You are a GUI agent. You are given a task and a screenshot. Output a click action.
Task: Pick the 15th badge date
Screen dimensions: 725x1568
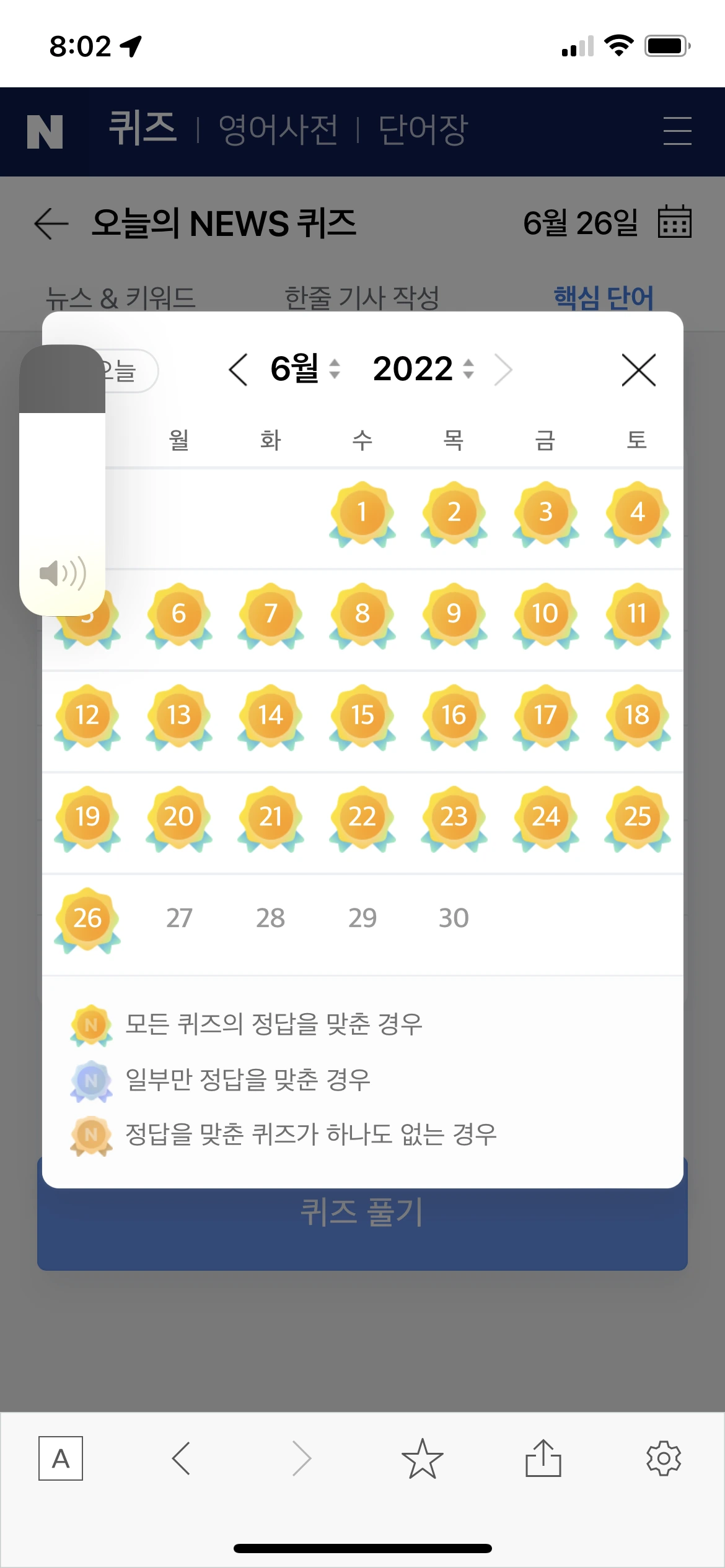(362, 716)
